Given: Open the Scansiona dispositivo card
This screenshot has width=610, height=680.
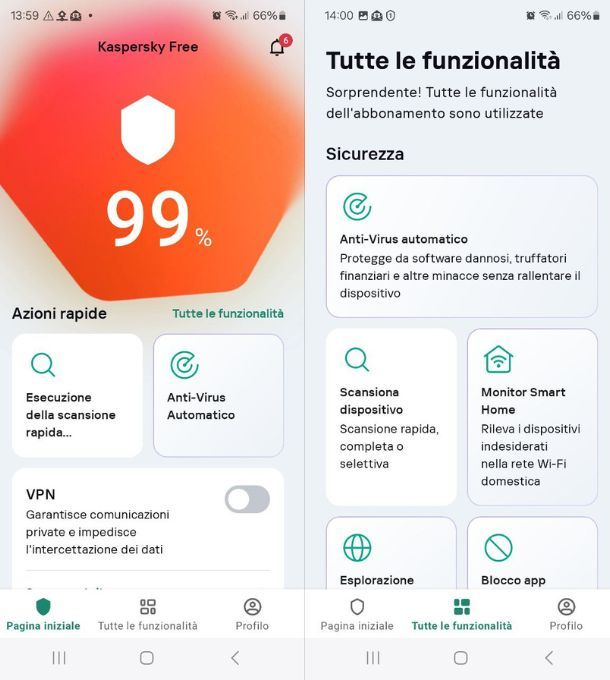Looking at the screenshot, I should pos(391,417).
